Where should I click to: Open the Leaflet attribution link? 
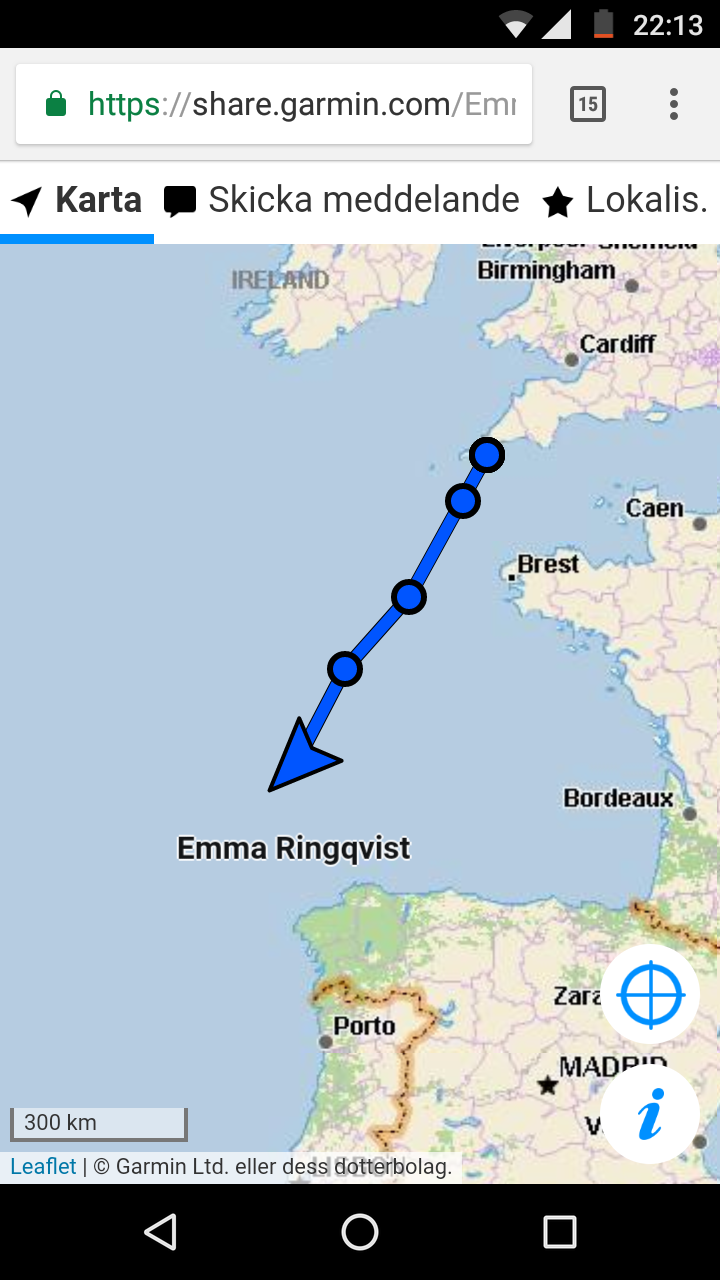tap(43, 1166)
